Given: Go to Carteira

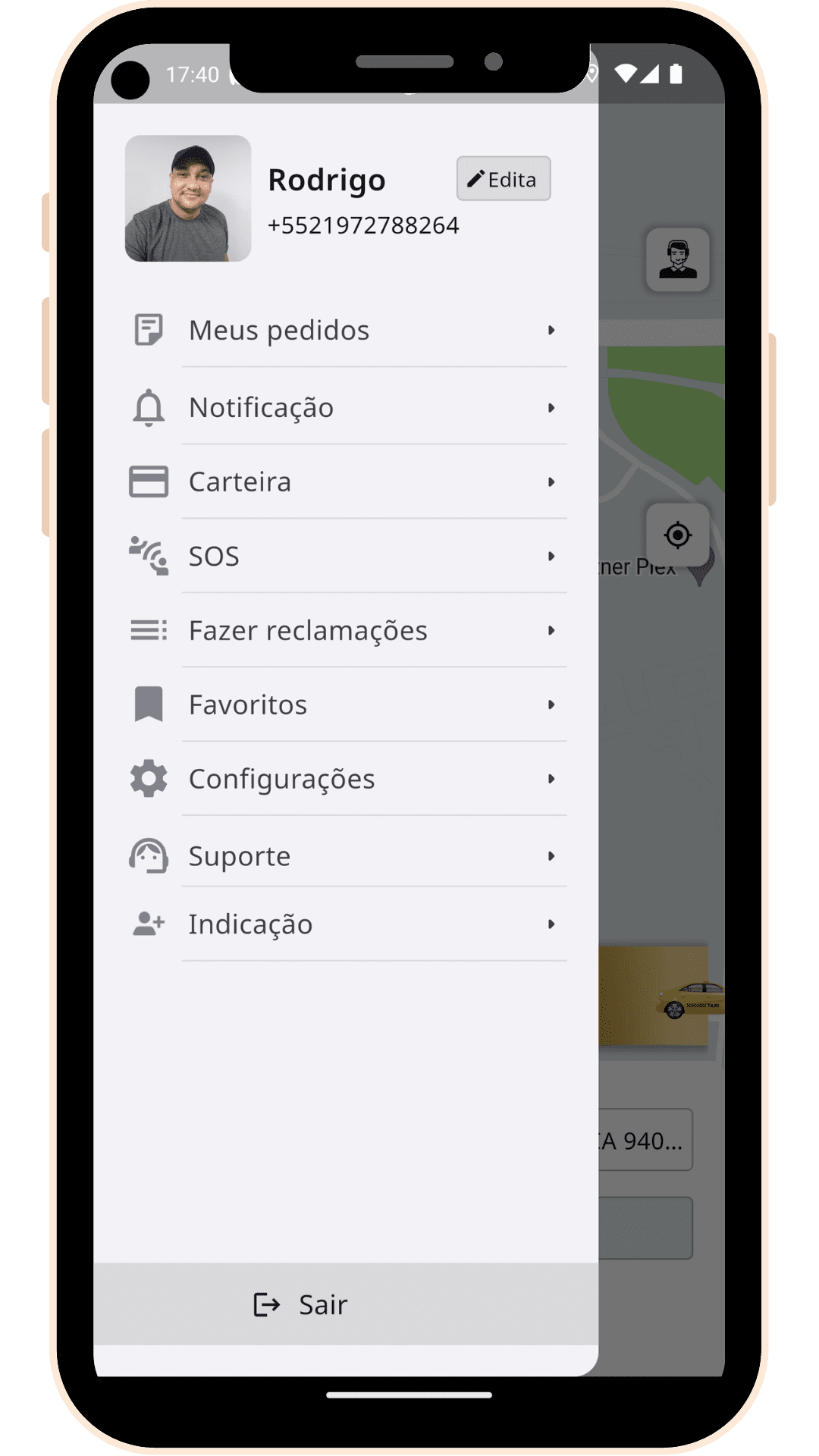Looking at the screenshot, I should 346,482.
